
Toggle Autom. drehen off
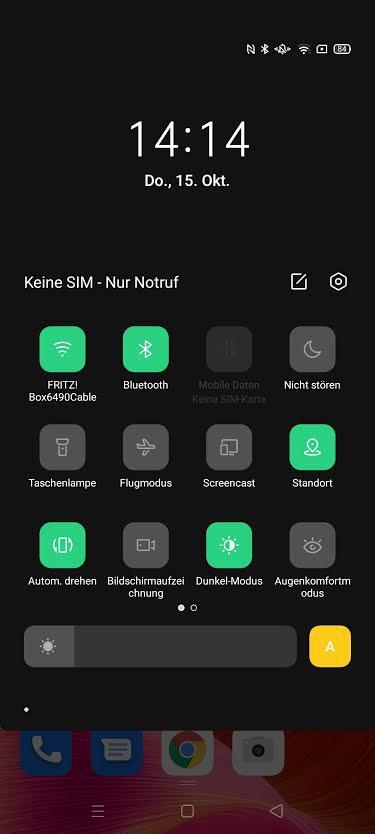(x=62, y=545)
